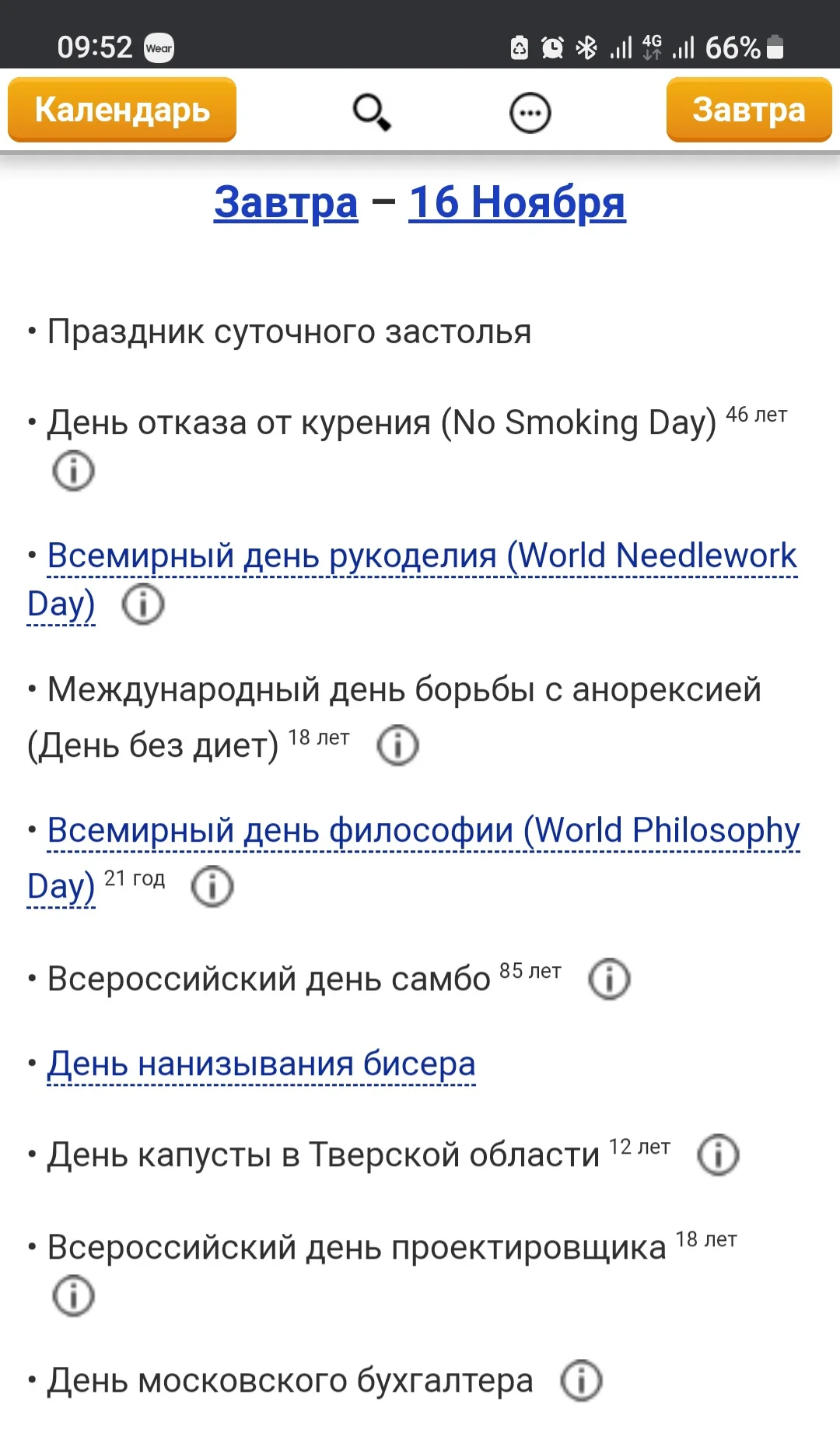
Task: Open the 16 Ноября date link
Action: point(516,204)
